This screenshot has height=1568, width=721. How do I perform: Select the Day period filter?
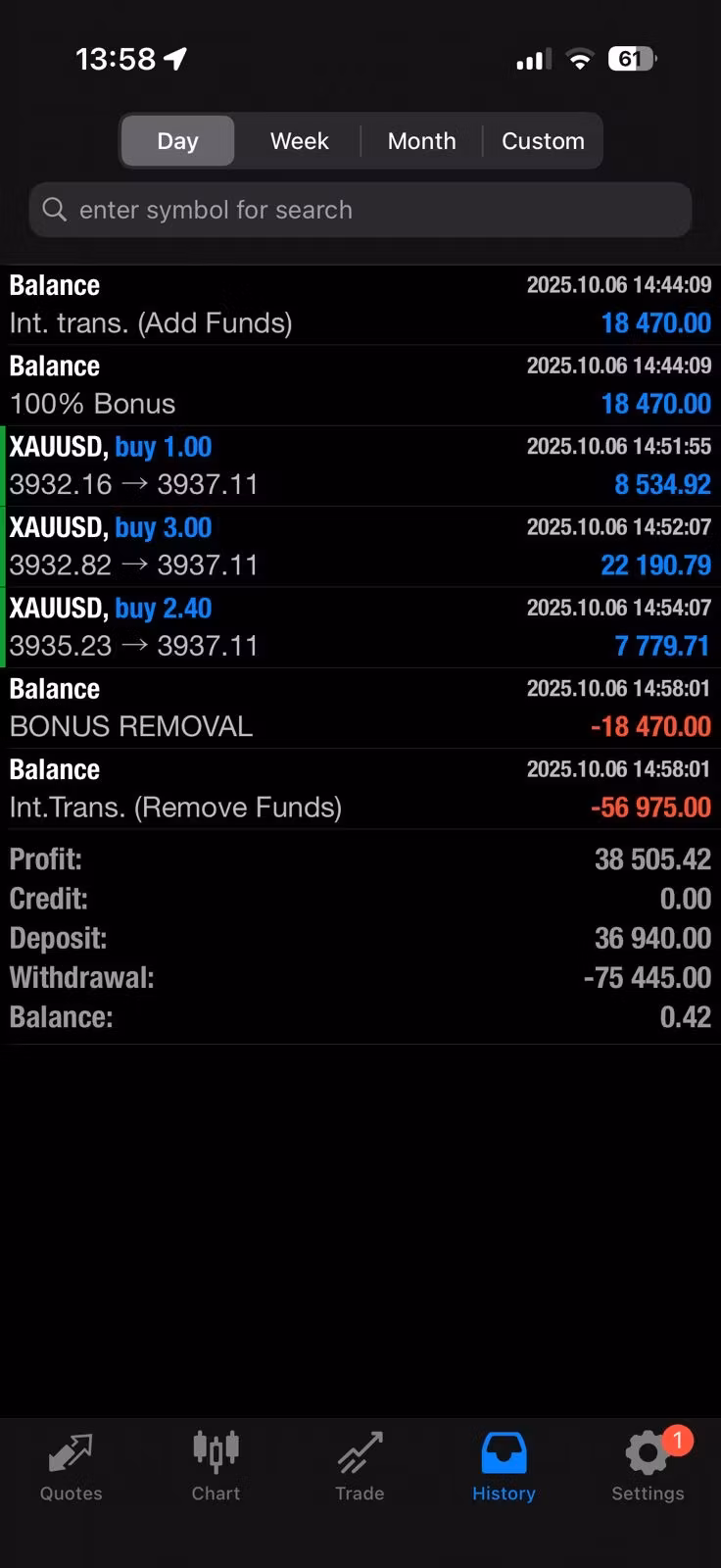(177, 141)
